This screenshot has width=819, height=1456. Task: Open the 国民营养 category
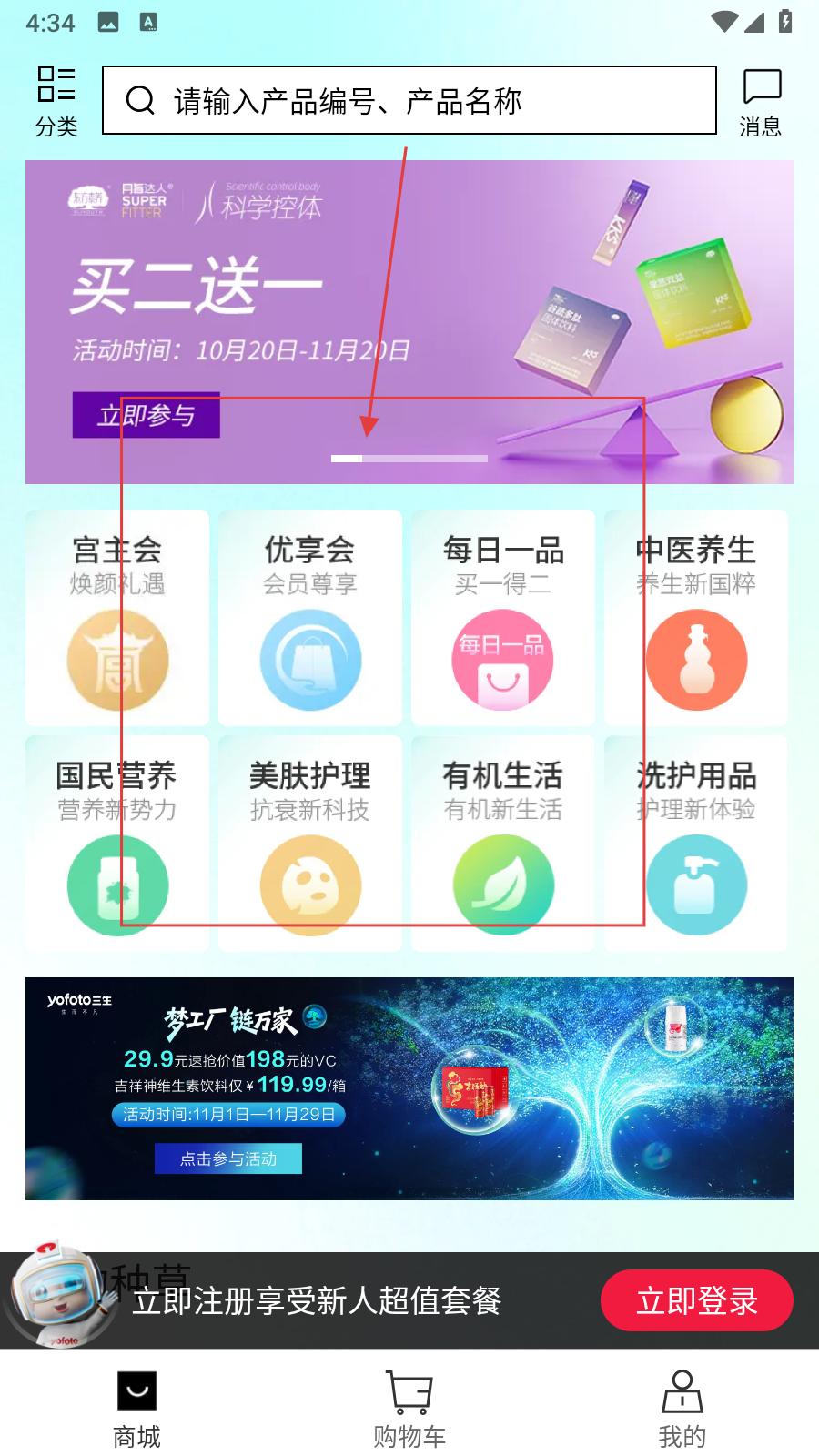pos(117,843)
